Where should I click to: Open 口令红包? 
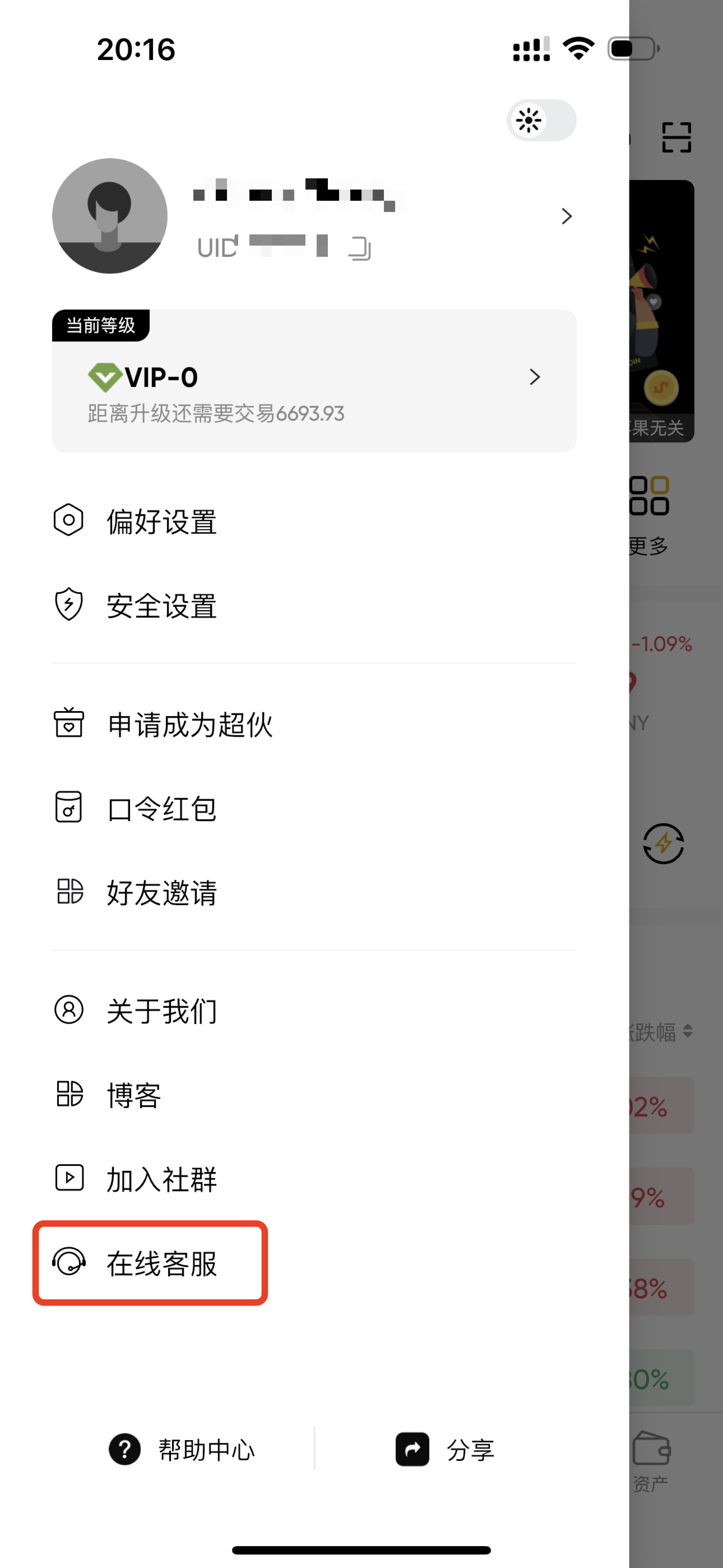pos(314,808)
